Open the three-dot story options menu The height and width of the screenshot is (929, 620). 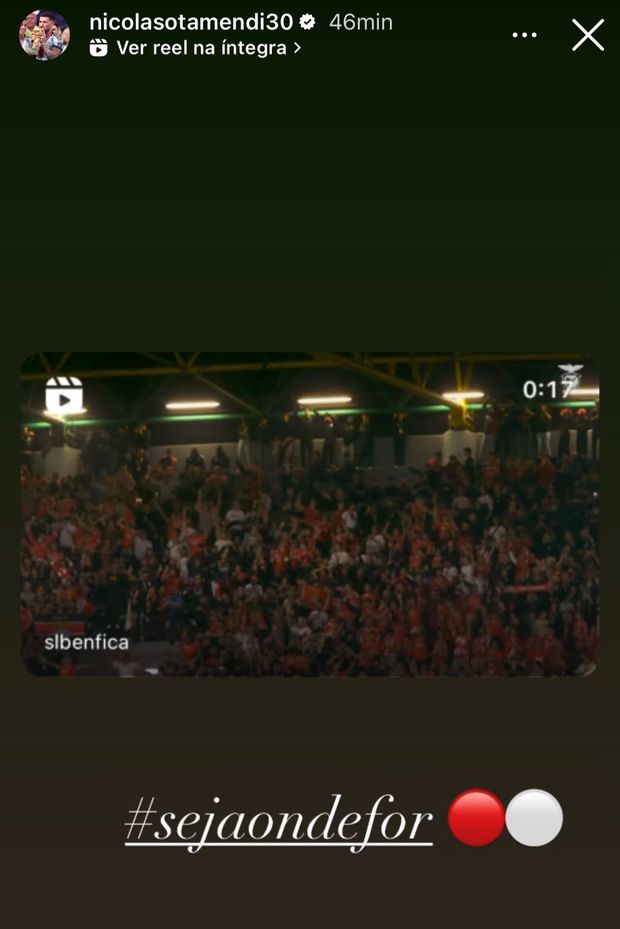[x=525, y=35]
